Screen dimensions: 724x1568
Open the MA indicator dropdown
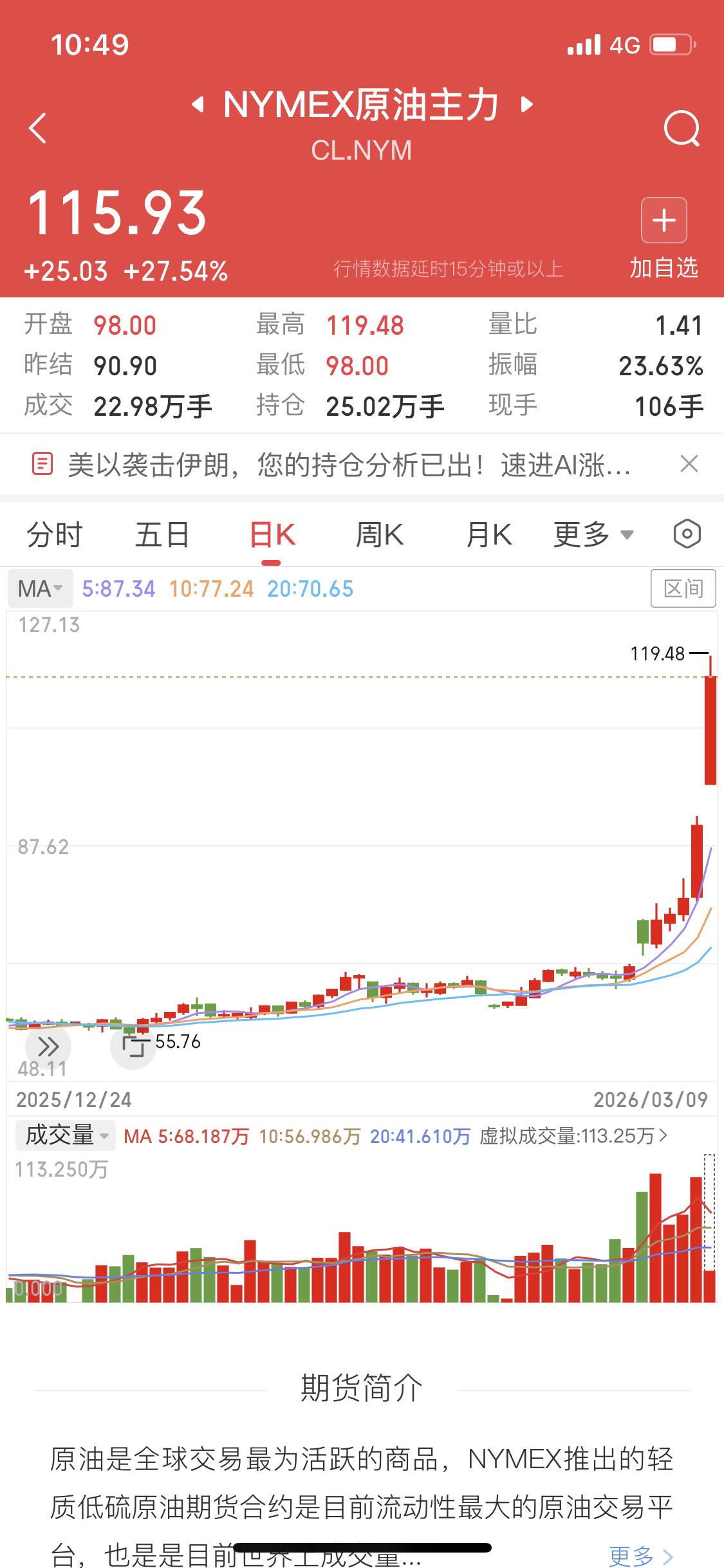(39, 588)
